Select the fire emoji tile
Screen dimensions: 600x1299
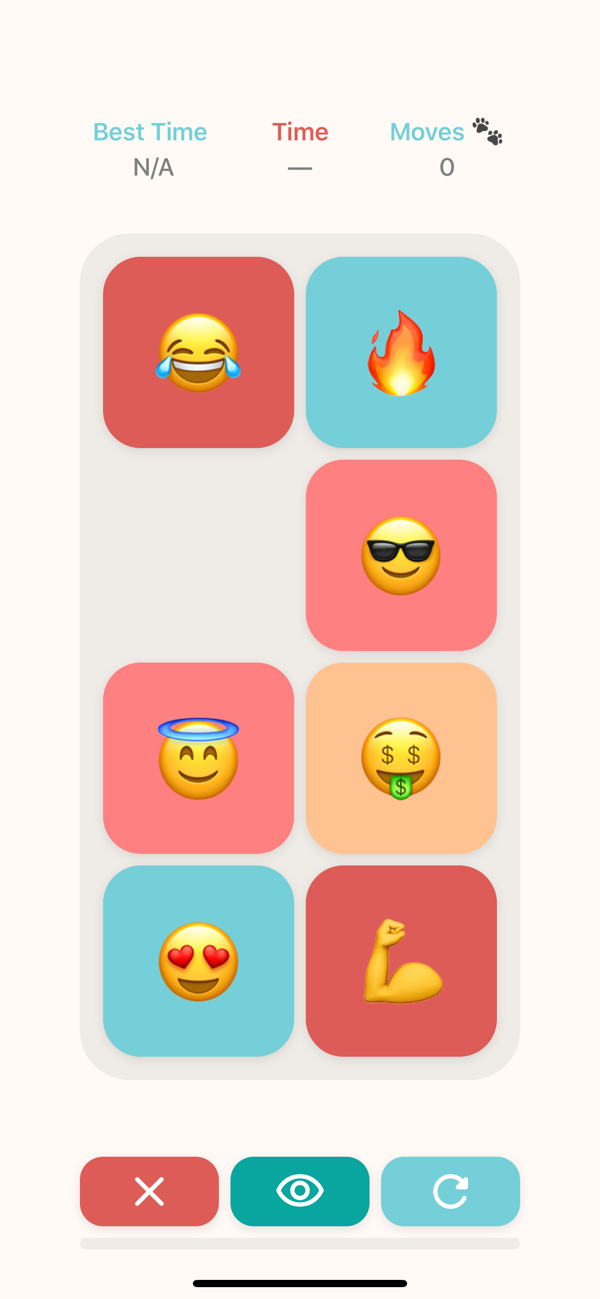coord(401,352)
